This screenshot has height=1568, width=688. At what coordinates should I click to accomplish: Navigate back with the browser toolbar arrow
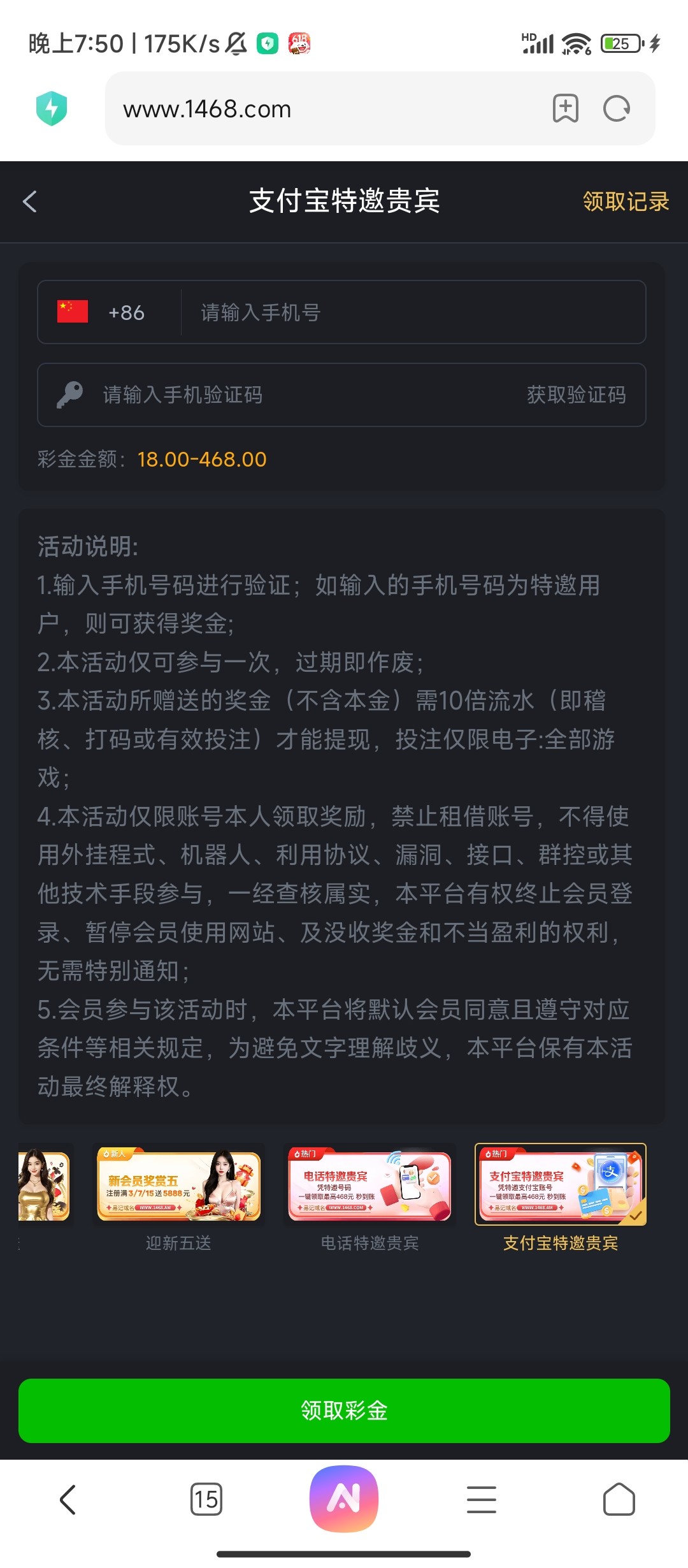pyautogui.click(x=68, y=1499)
